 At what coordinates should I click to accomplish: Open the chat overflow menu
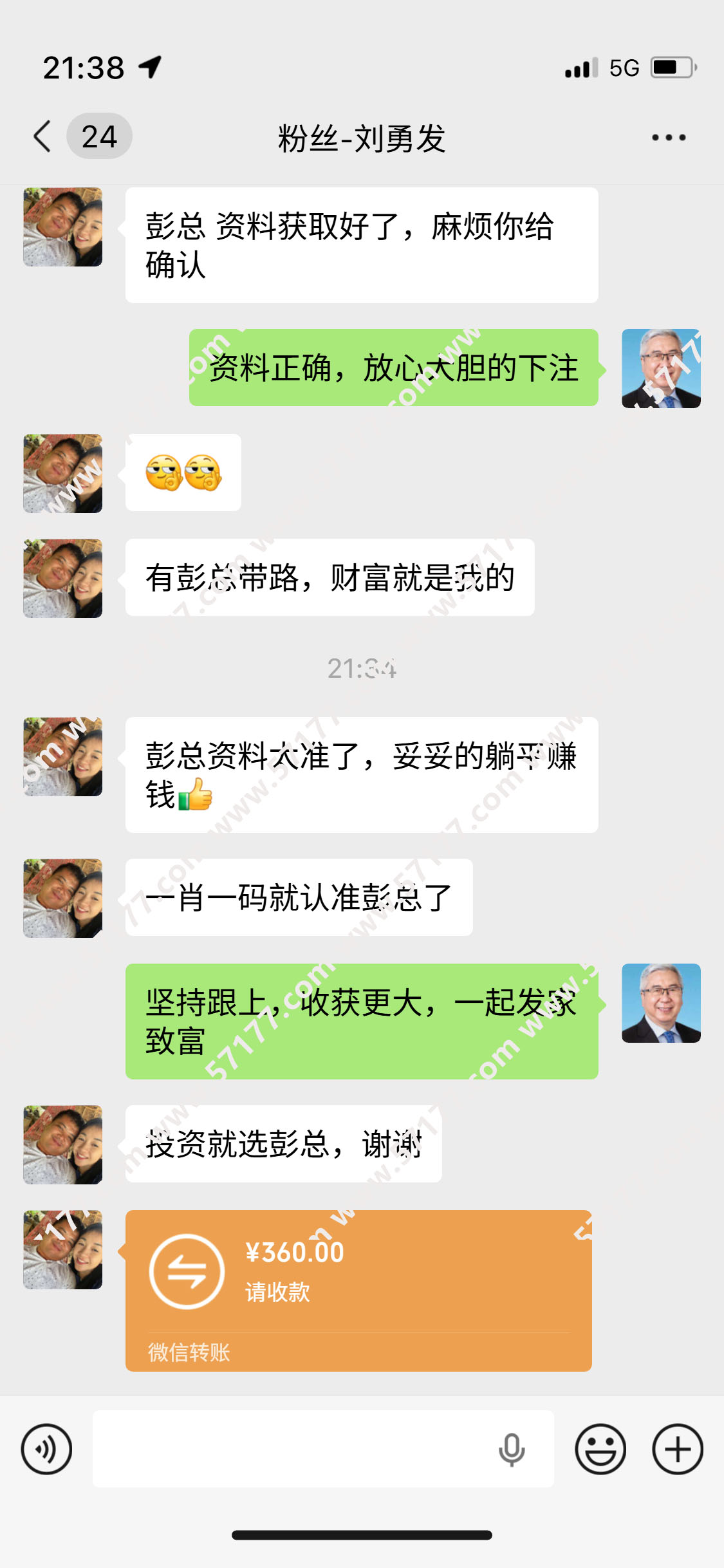pyautogui.click(x=668, y=137)
